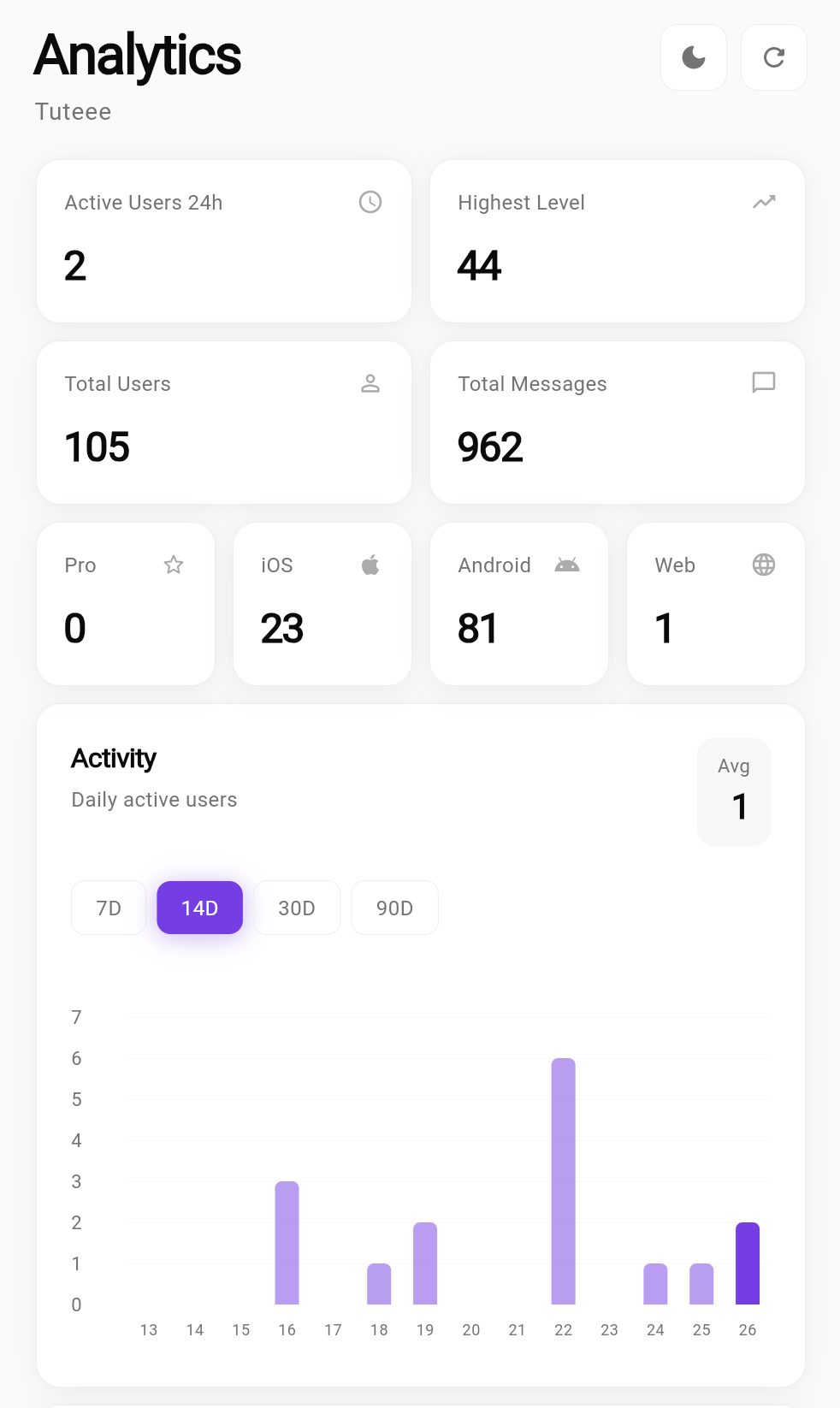Viewport: 840px width, 1408px height.
Task: Click the refresh icon
Action: (773, 57)
